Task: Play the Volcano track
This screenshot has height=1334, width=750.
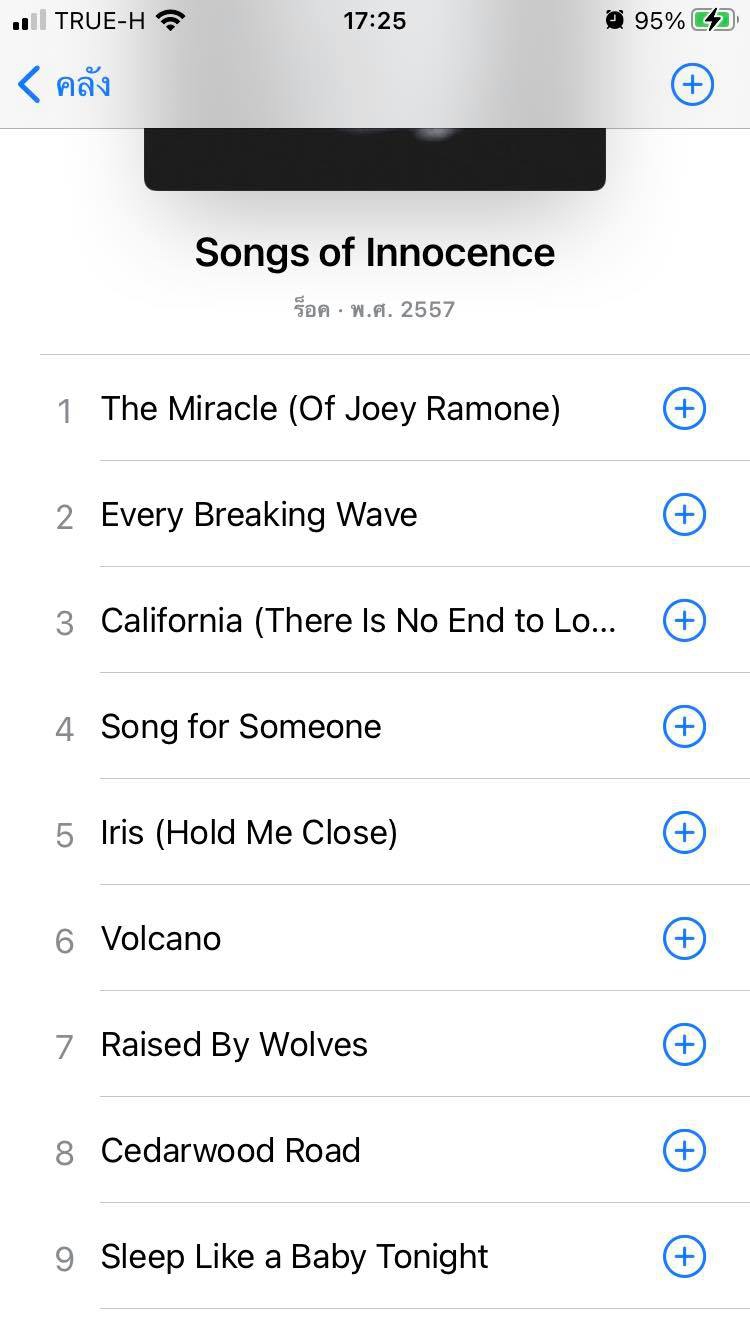Action: click(161, 939)
